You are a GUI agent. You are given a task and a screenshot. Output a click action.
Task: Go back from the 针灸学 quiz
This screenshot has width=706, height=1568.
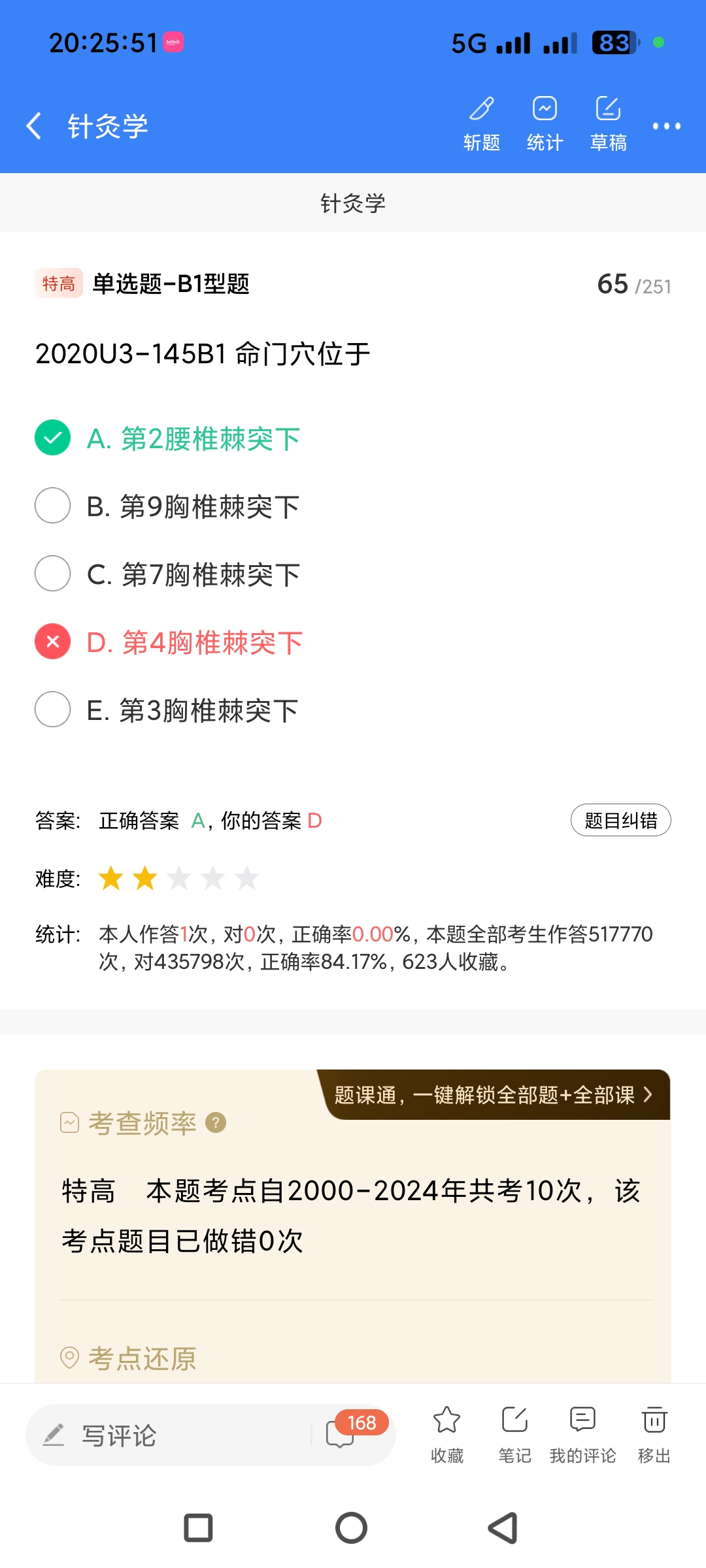[x=34, y=125]
